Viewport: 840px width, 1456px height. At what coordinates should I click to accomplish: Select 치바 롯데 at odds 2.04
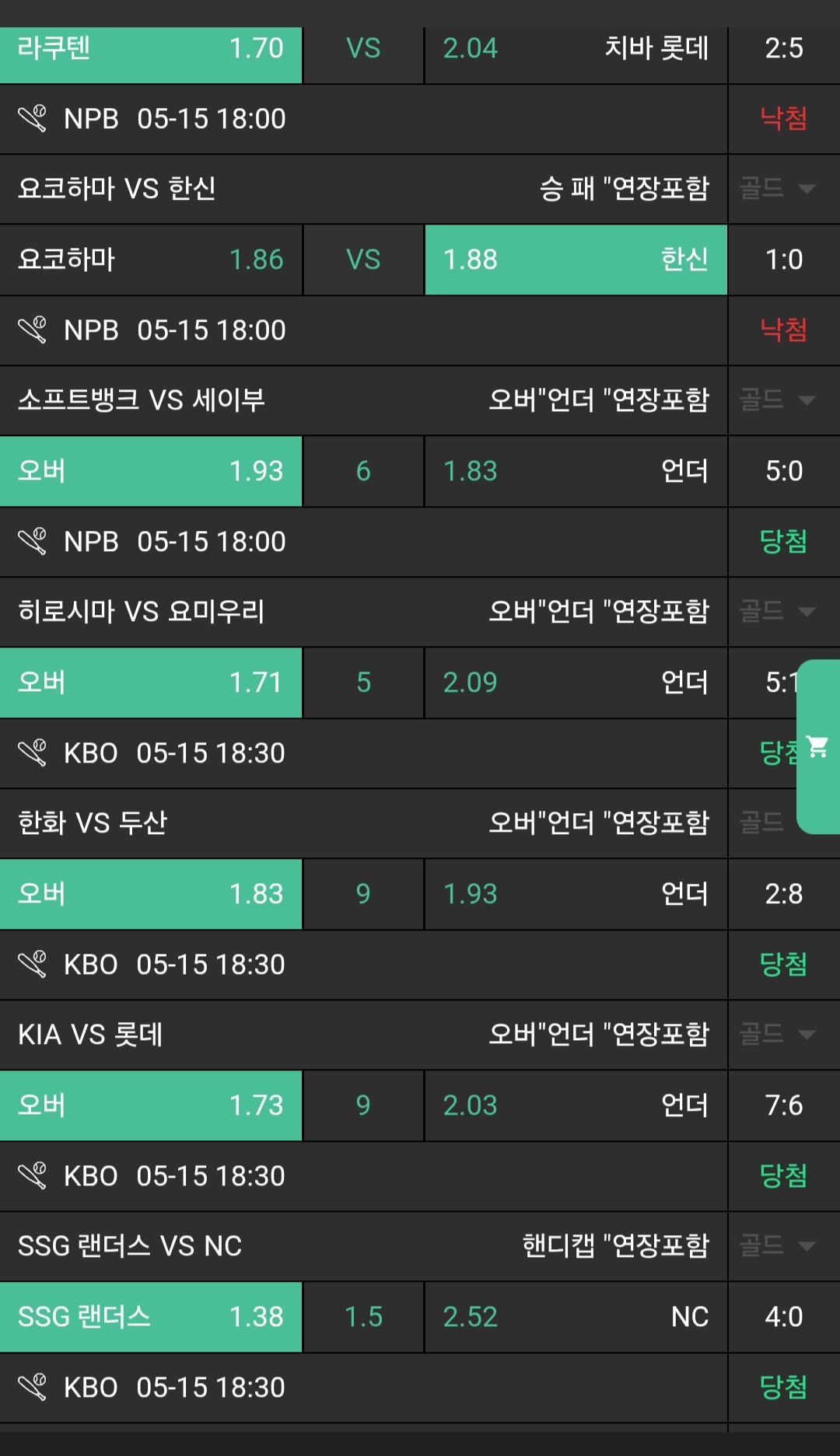[x=576, y=48]
